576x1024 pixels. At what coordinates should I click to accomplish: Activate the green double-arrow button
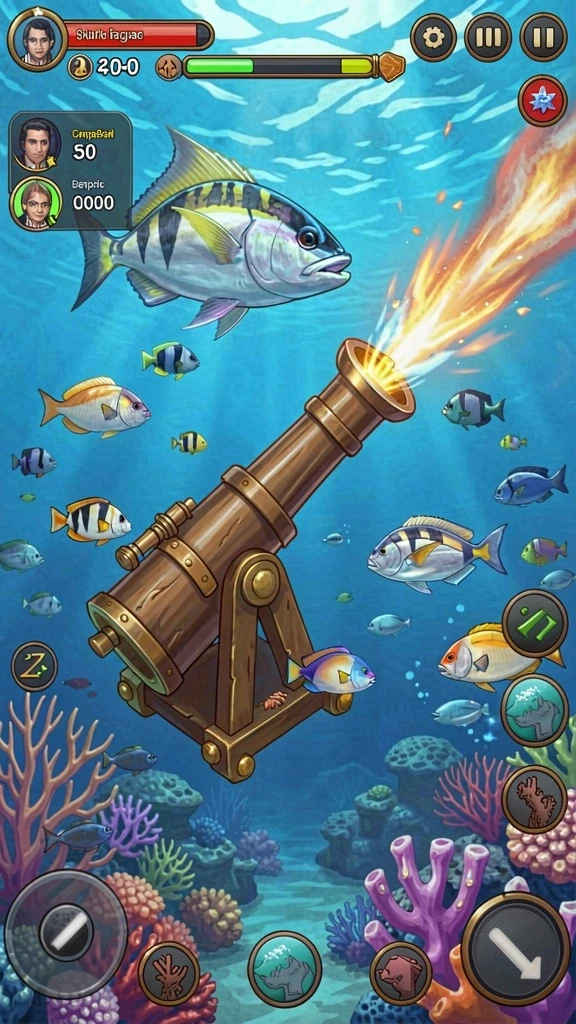535,623
